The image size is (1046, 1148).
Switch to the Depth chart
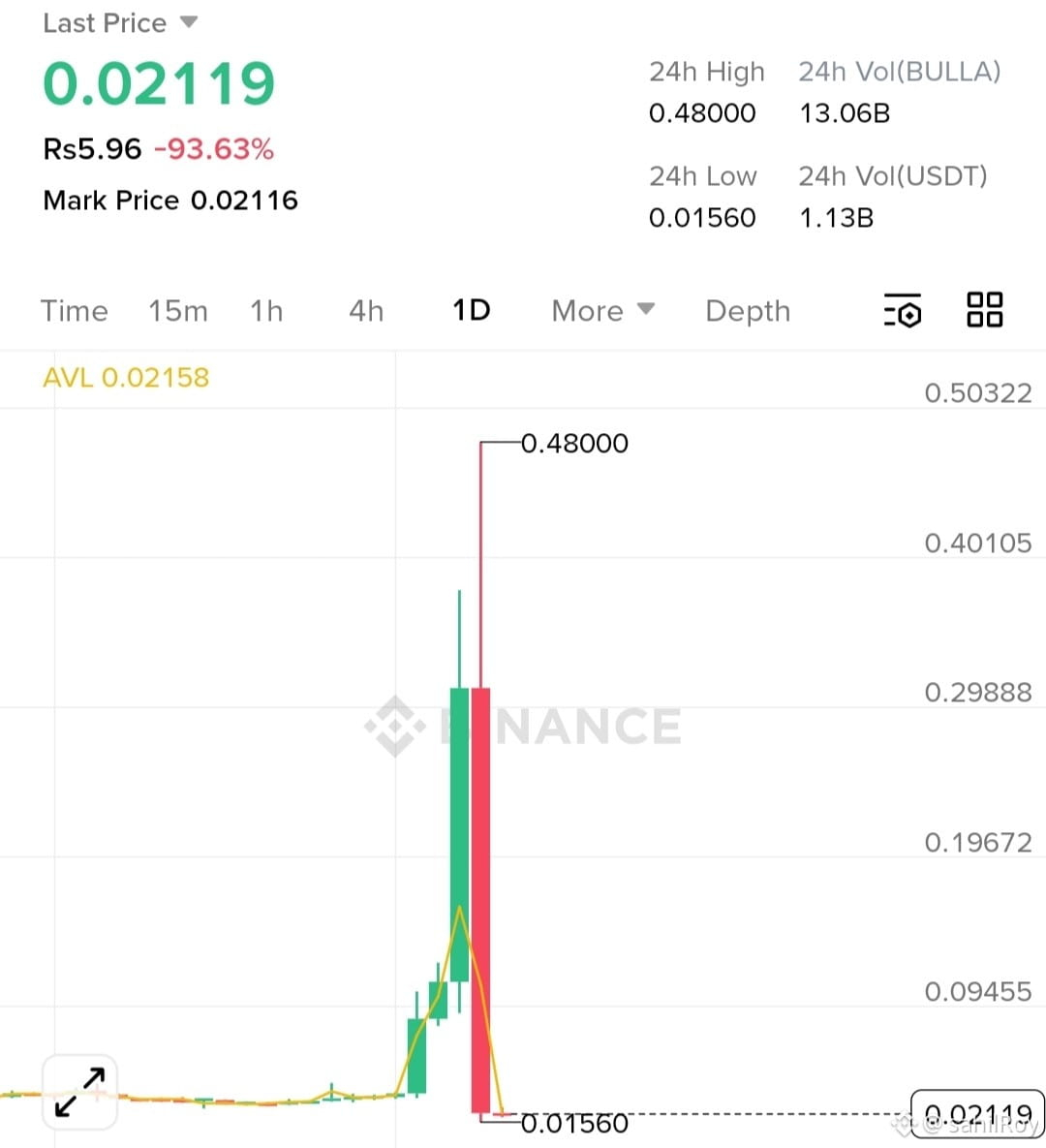pos(748,311)
